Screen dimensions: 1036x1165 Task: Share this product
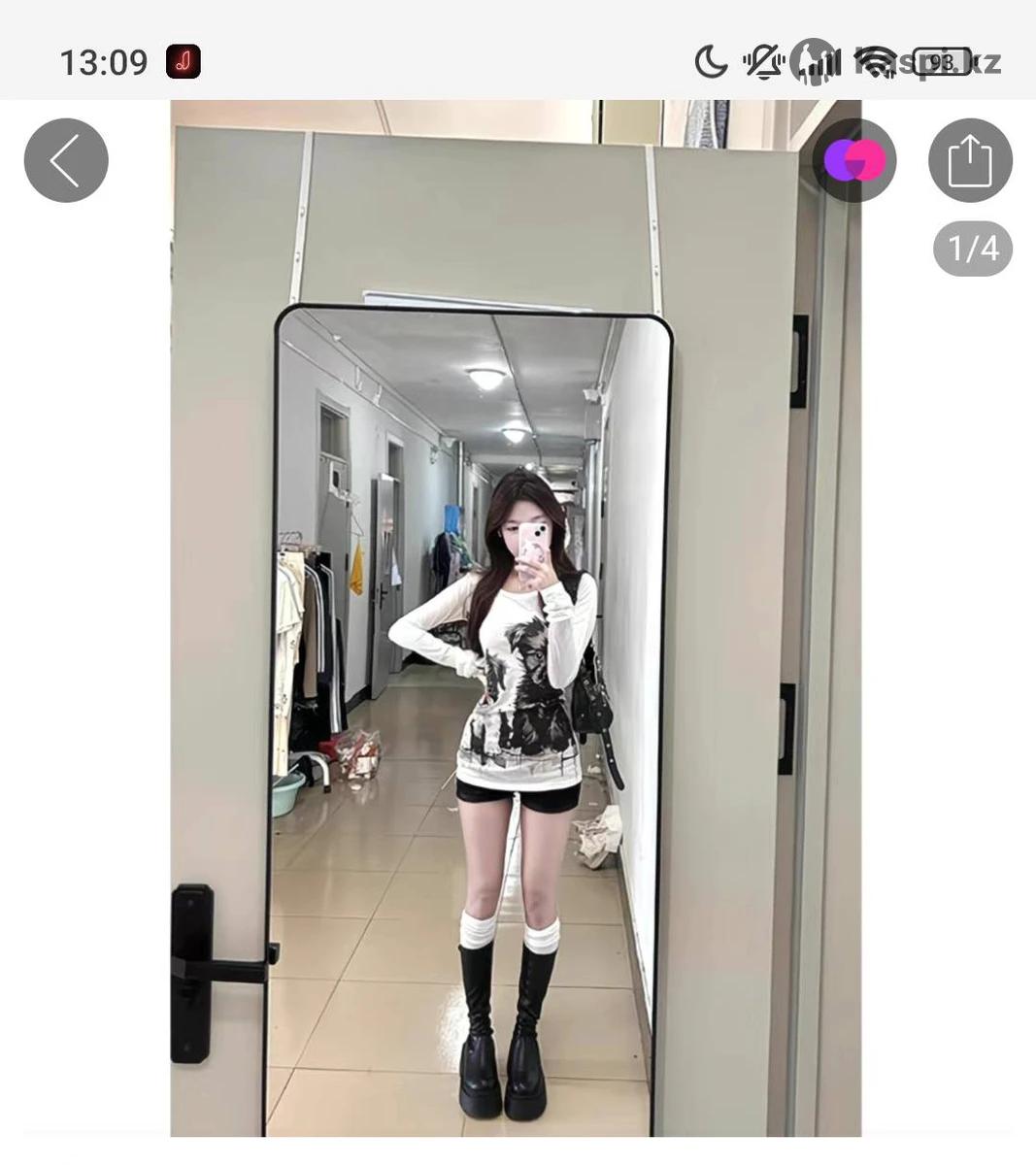[x=969, y=160]
